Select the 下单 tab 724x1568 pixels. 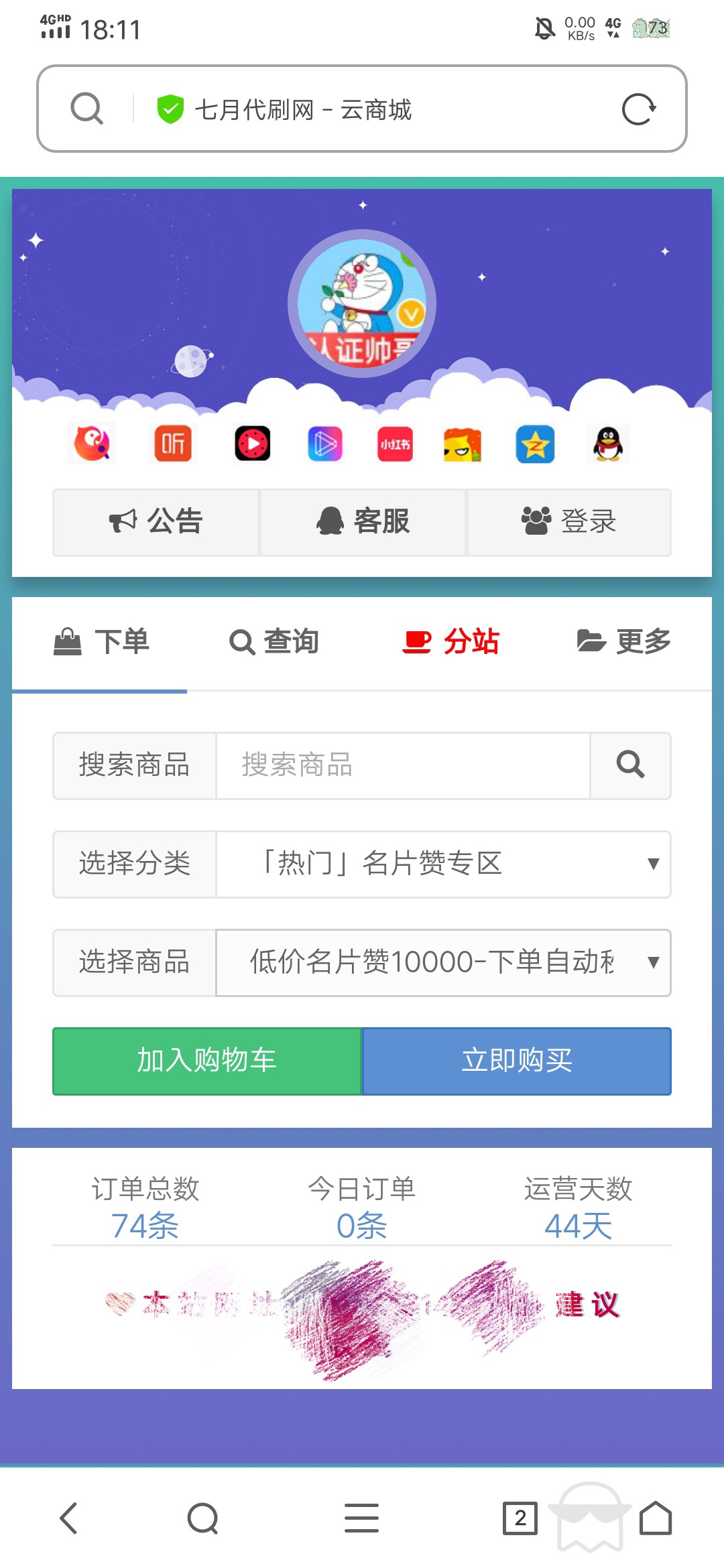(101, 642)
